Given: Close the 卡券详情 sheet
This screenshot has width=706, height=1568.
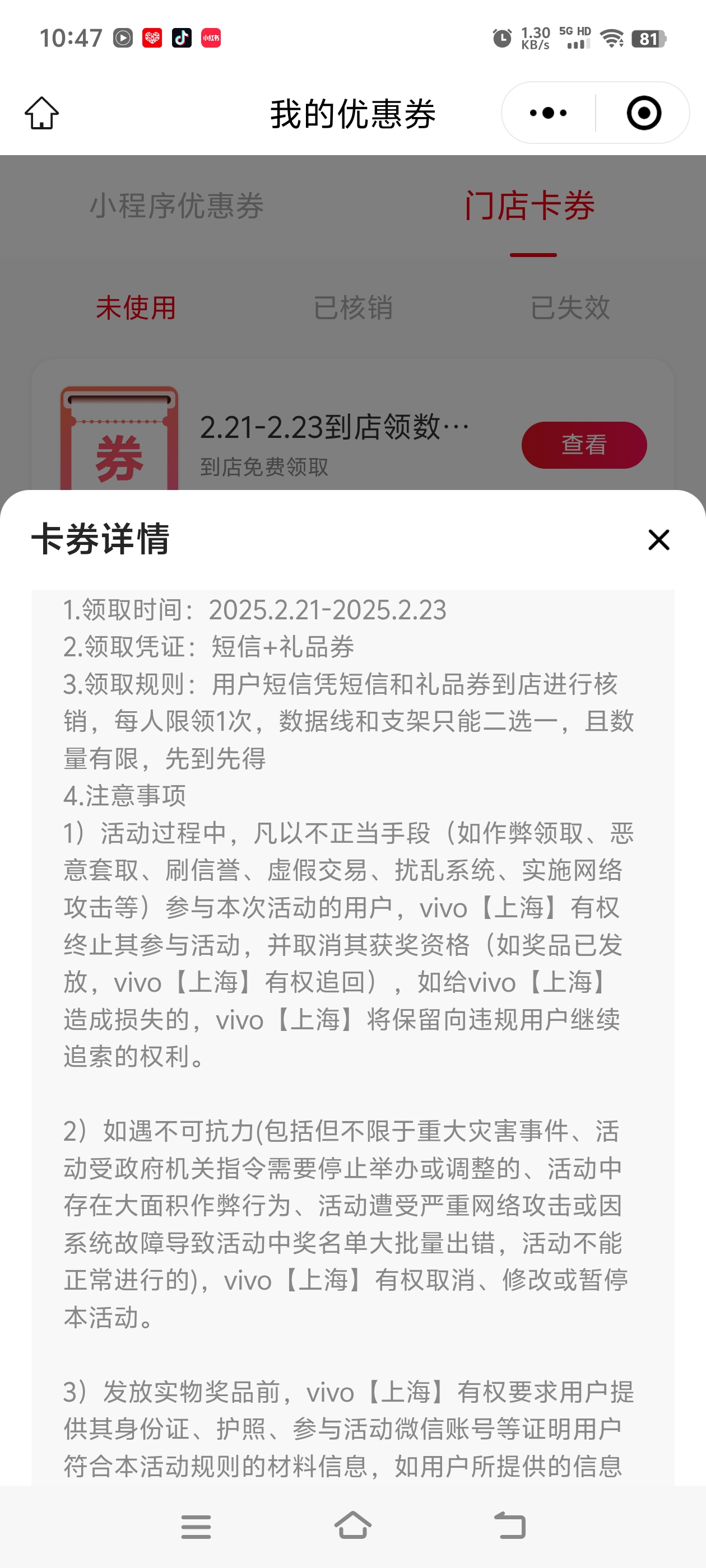Looking at the screenshot, I should [x=658, y=540].
